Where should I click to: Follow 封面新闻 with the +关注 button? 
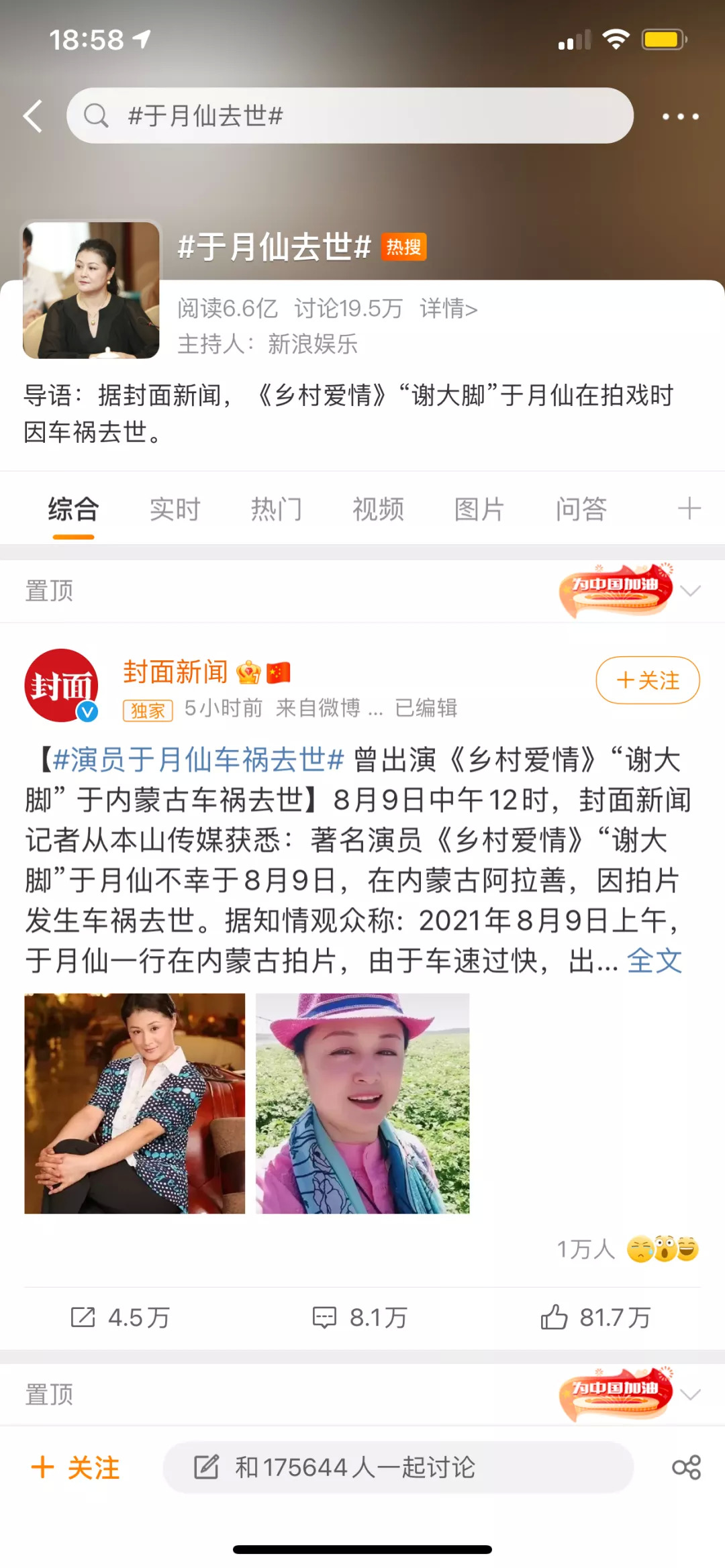647,680
